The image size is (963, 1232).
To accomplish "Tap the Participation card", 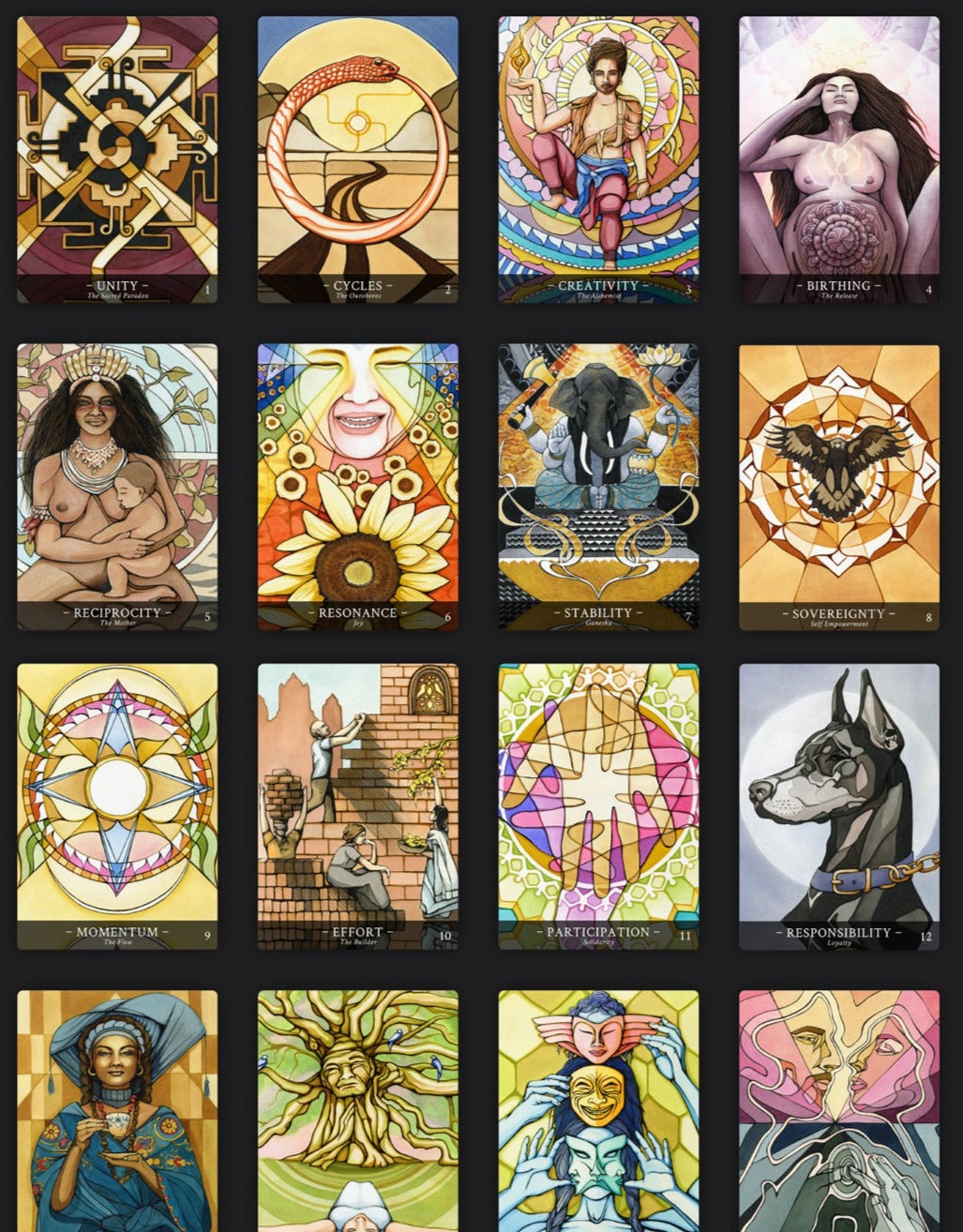I will (x=598, y=806).
